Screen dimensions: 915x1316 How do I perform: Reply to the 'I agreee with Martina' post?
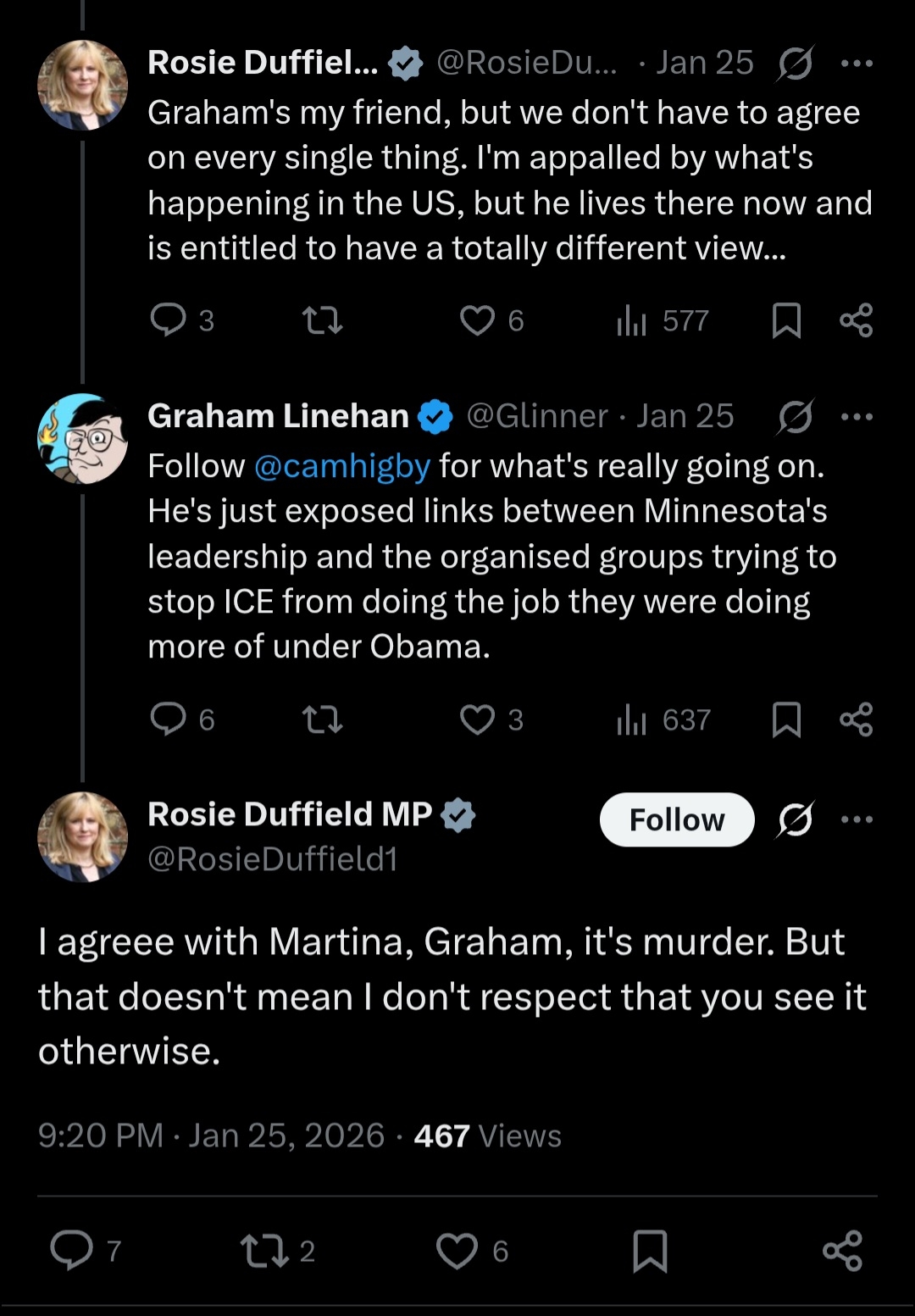click(x=71, y=1250)
